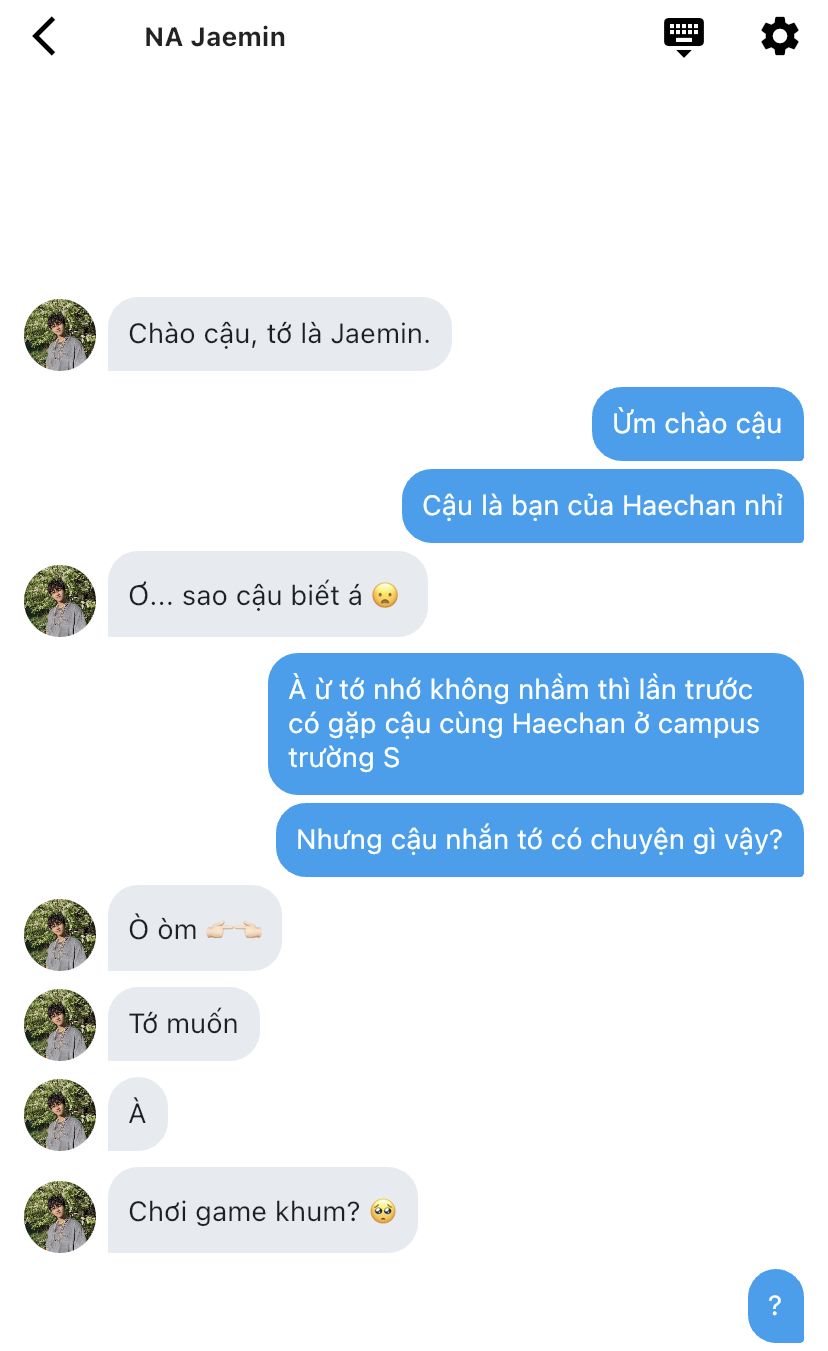Tap Jaemin's avatar beside "Chào cậu, tớ là Jaemin."
This screenshot has width=828, height=1351.
60,335
